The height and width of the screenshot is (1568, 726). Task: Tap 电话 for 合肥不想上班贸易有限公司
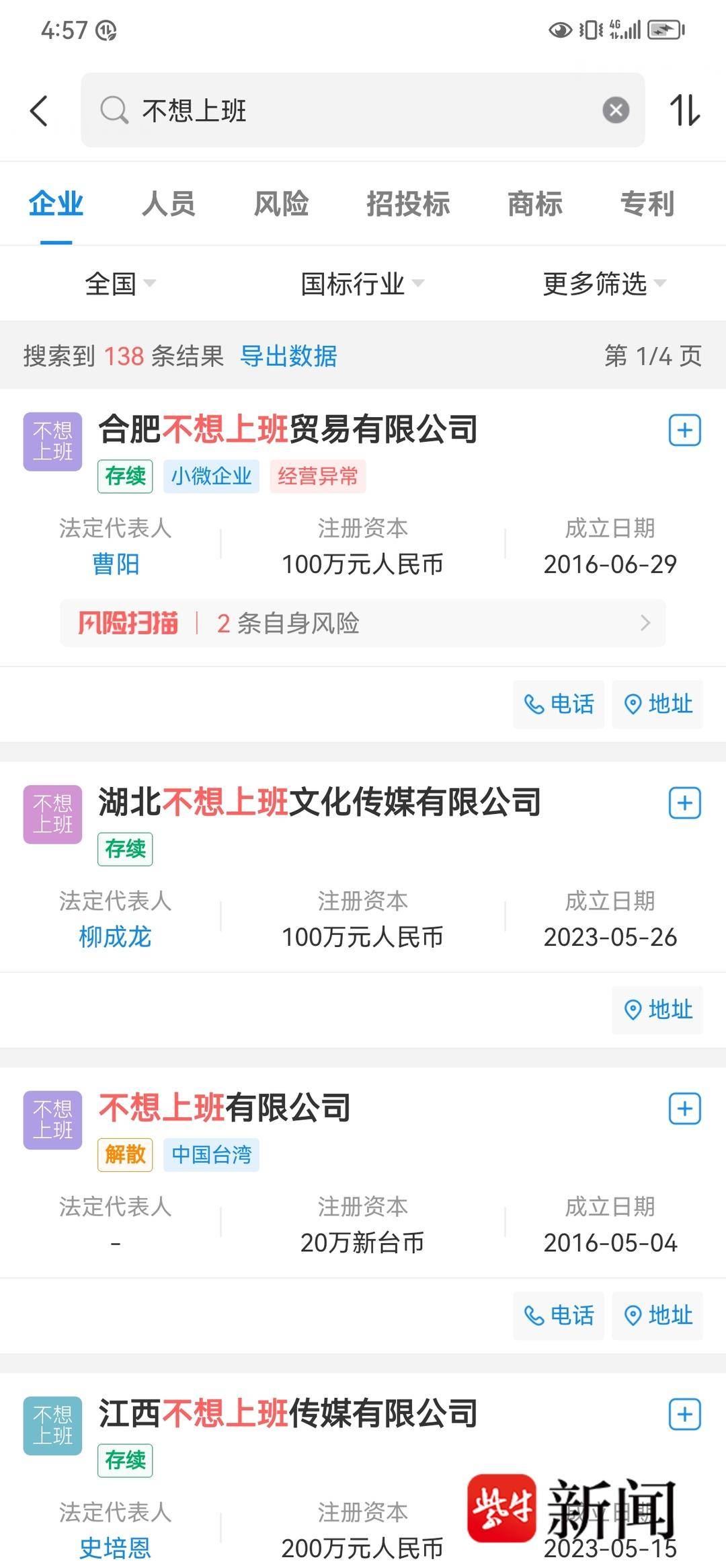coord(559,704)
